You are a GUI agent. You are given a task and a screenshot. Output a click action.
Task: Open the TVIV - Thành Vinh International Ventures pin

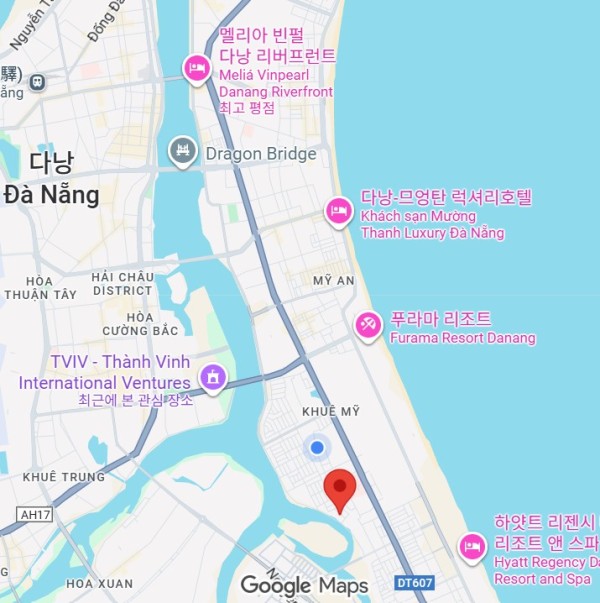[212, 378]
